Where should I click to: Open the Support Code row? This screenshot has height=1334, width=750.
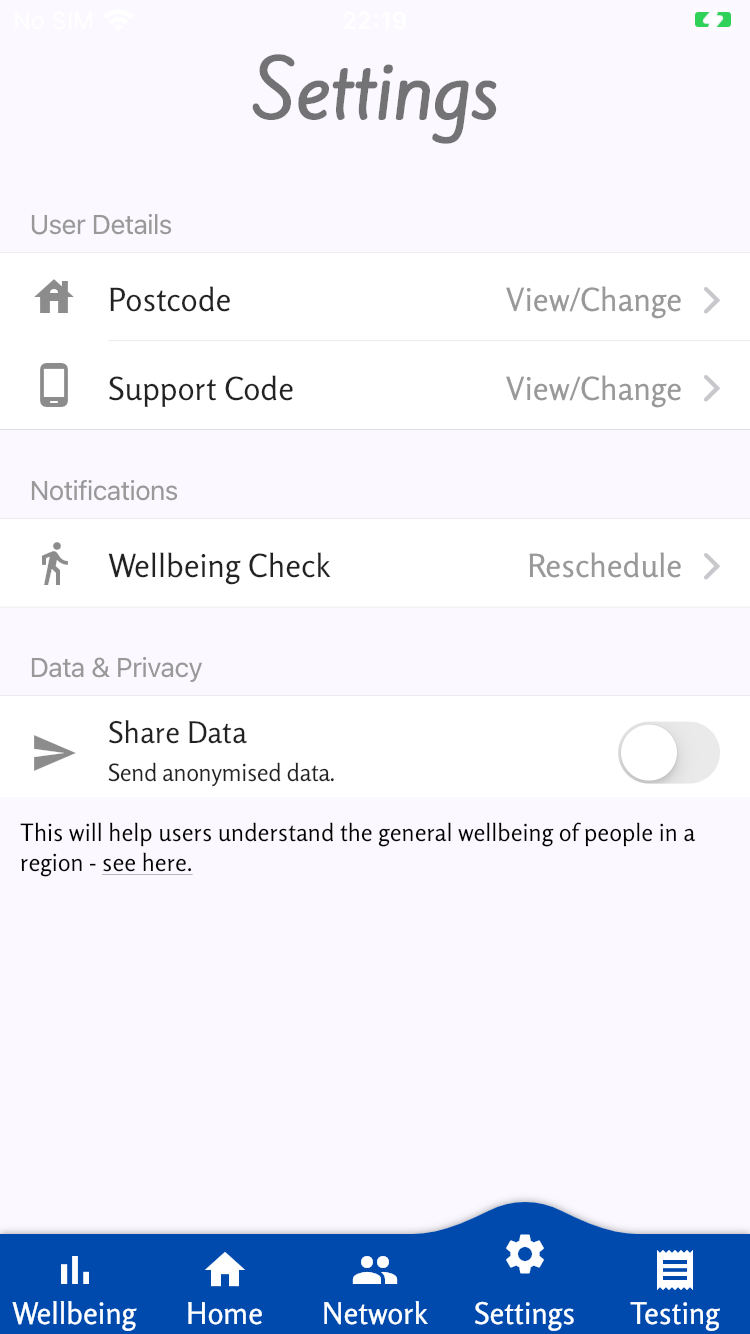[375, 388]
